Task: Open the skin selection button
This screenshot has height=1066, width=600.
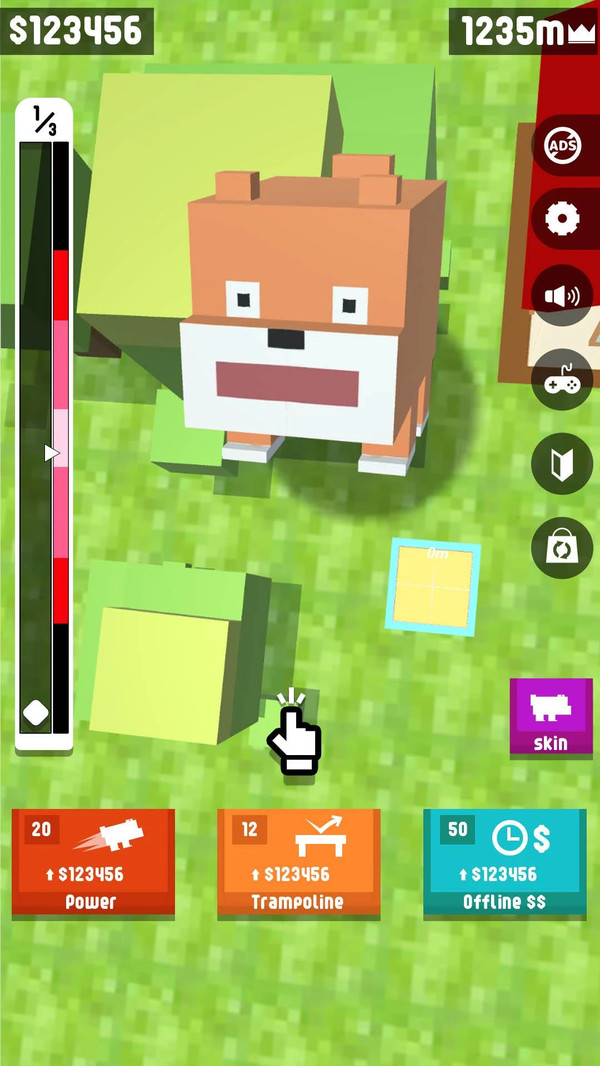Action: tap(551, 716)
